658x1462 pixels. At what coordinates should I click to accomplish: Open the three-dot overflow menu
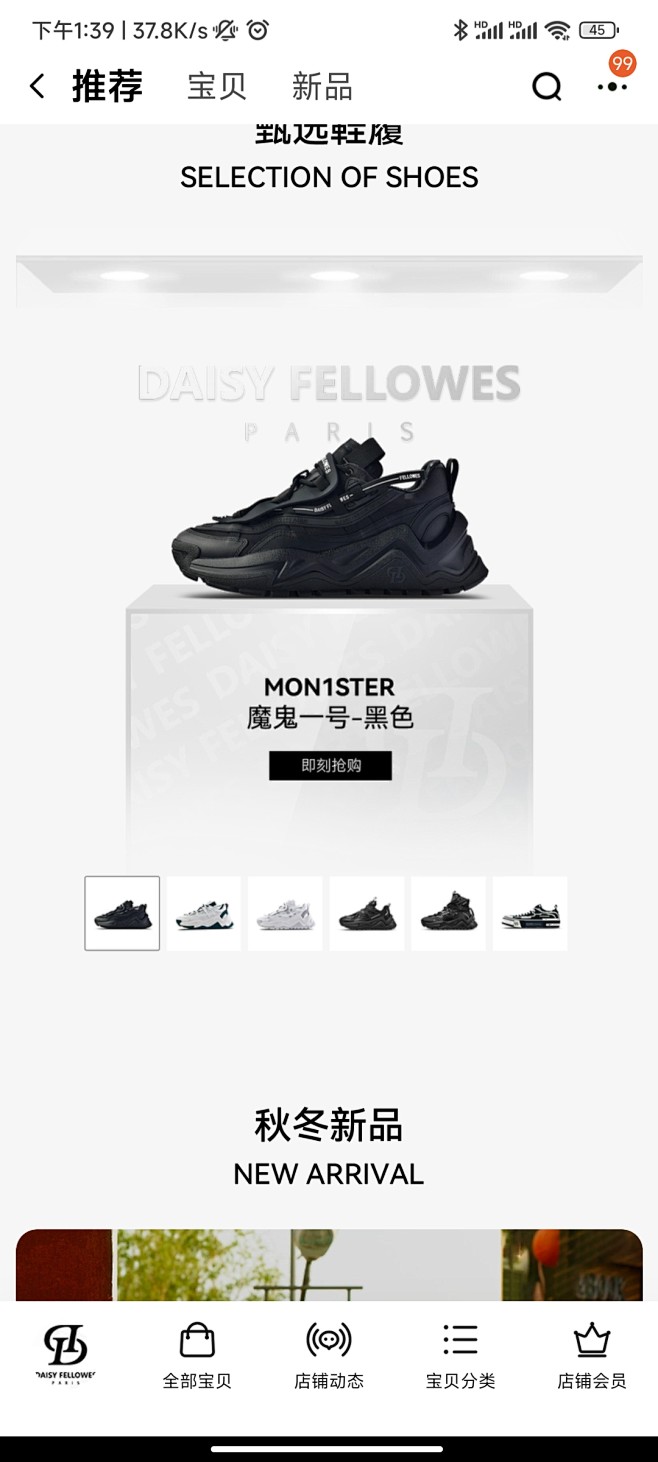612,87
